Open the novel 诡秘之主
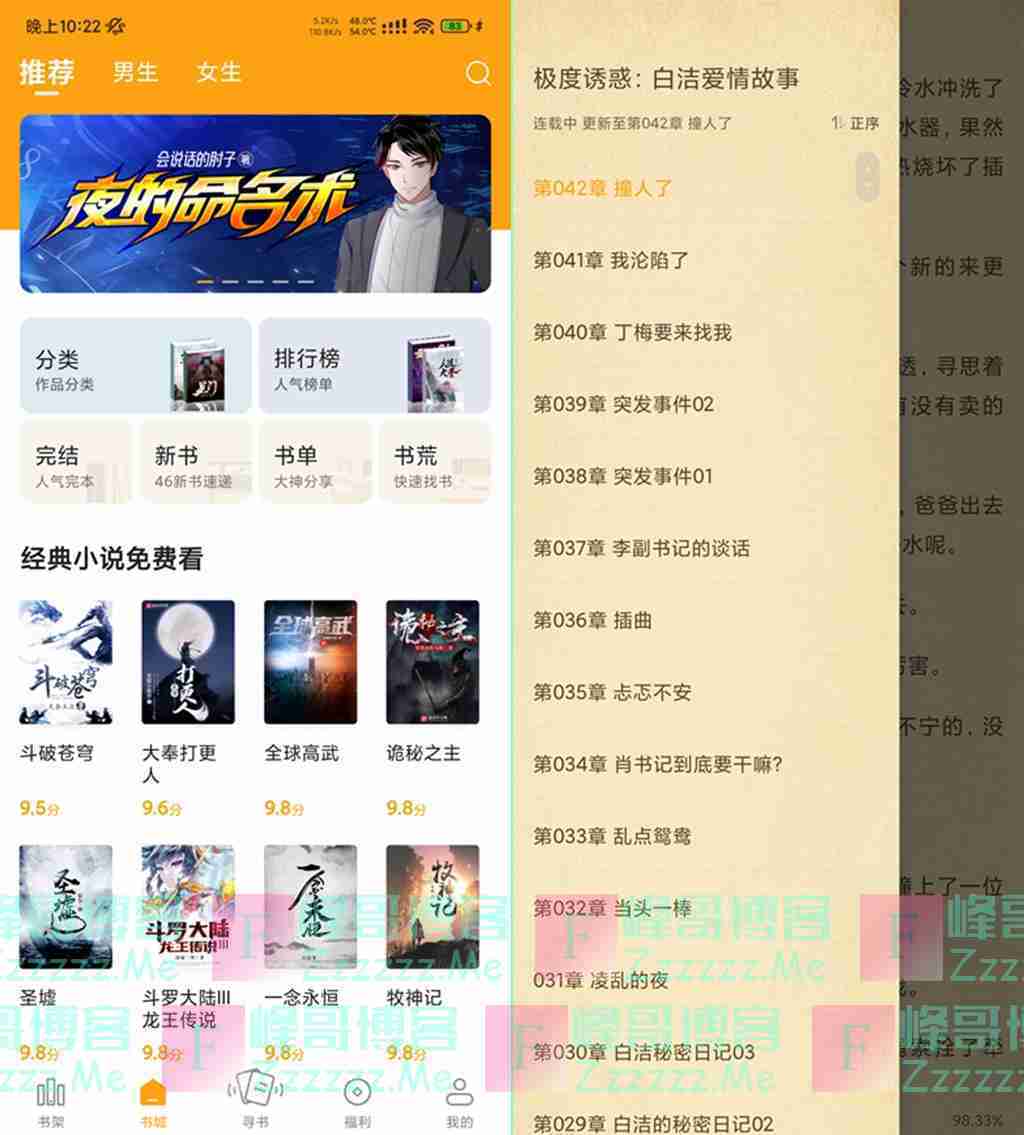1024x1135 pixels. tap(432, 663)
